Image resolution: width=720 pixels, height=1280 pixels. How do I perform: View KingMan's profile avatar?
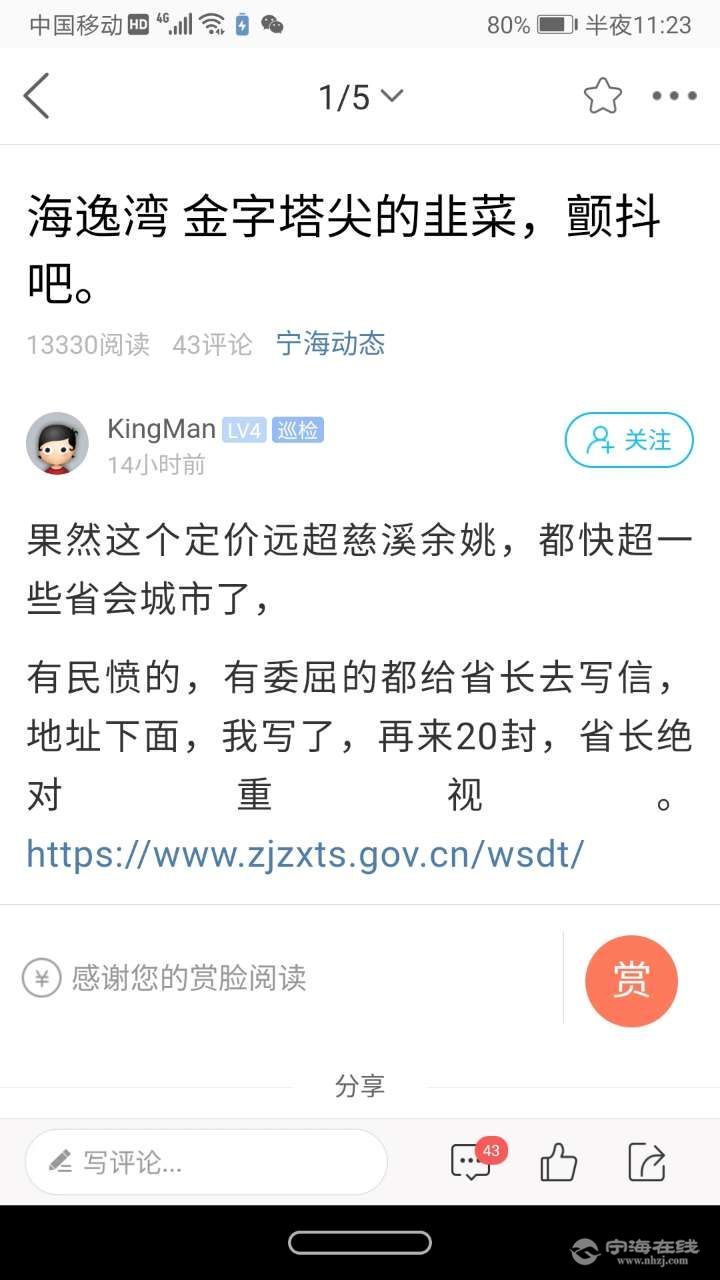click(x=57, y=443)
